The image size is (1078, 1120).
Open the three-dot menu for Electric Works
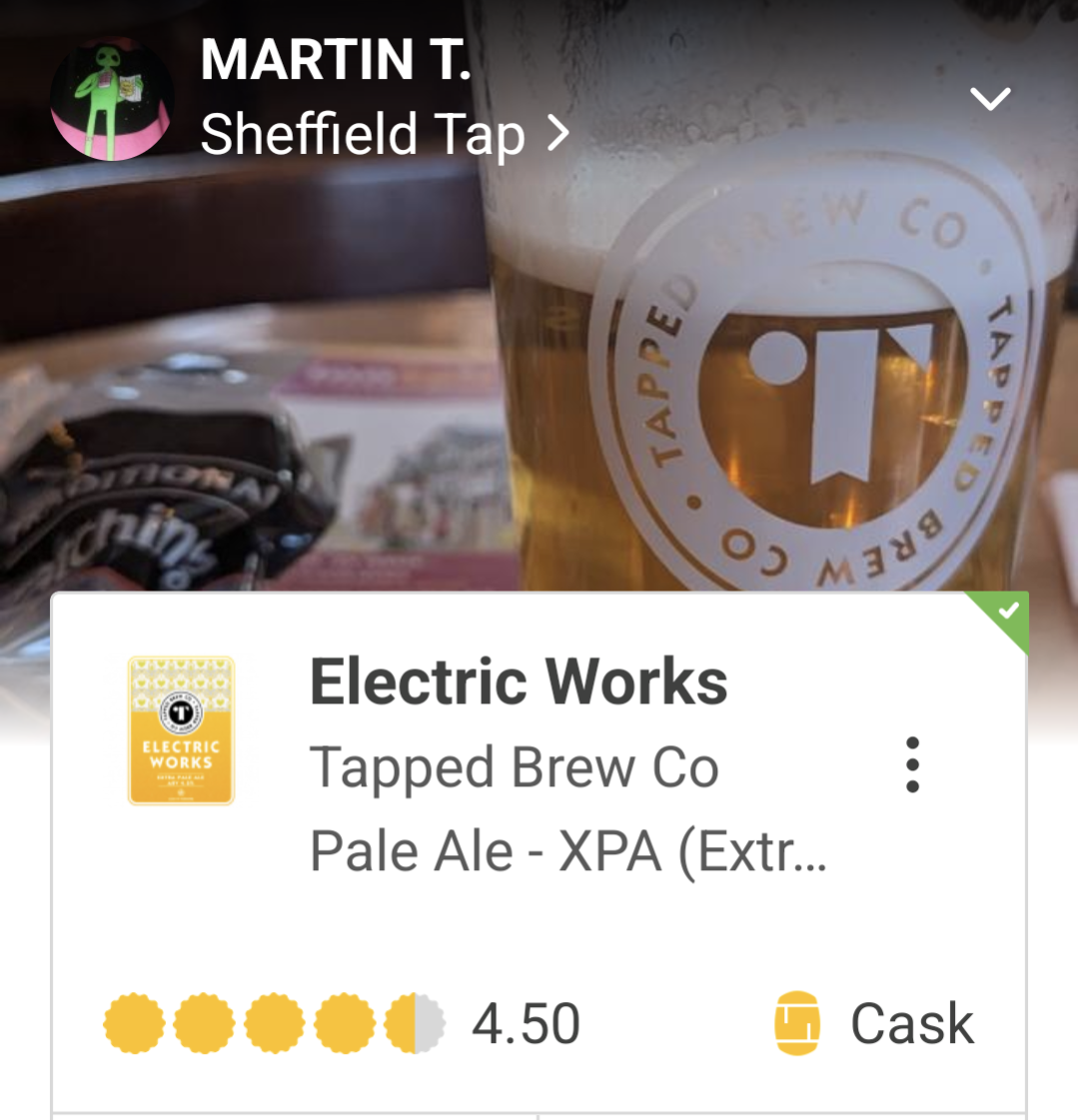(912, 765)
